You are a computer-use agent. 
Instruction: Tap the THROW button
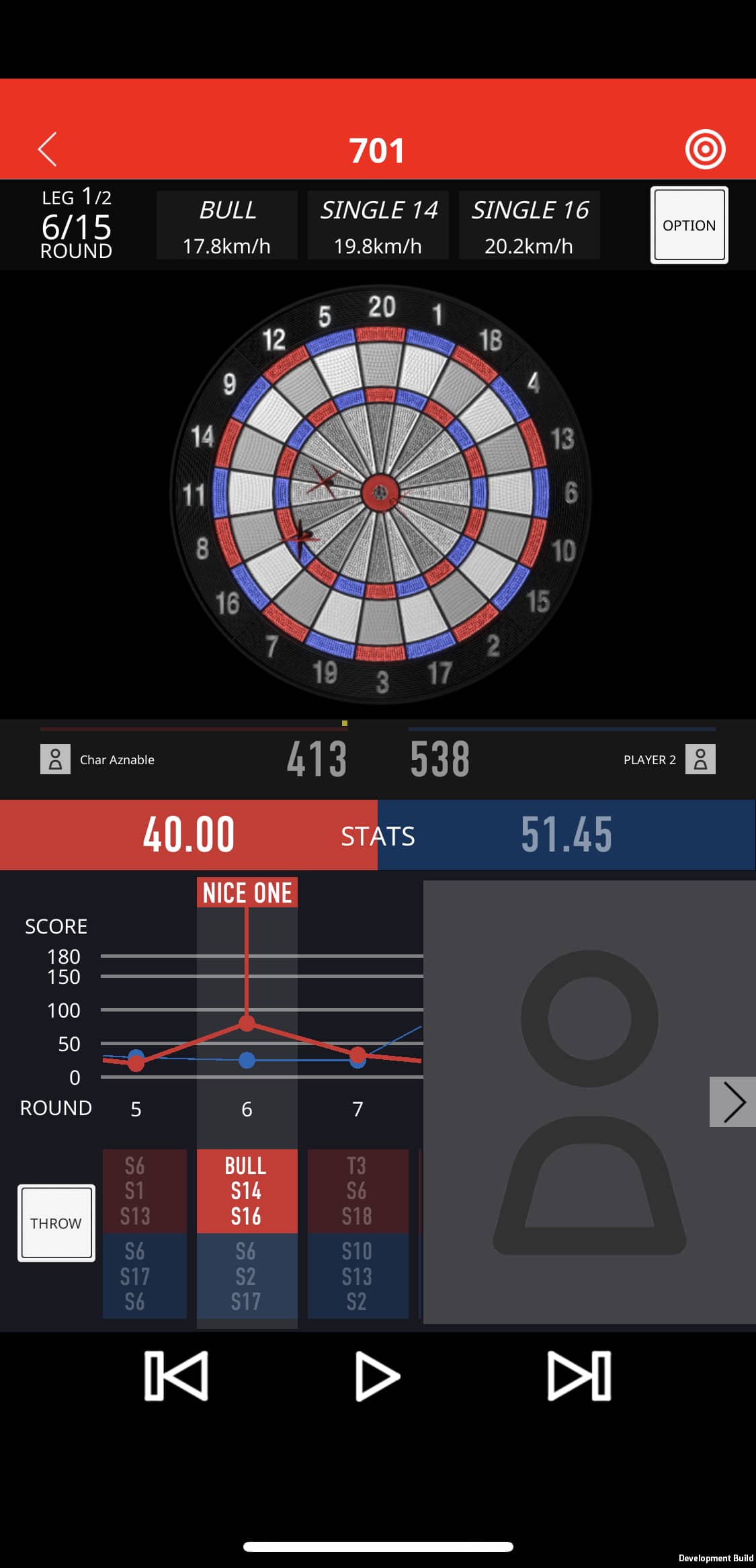(56, 1223)
